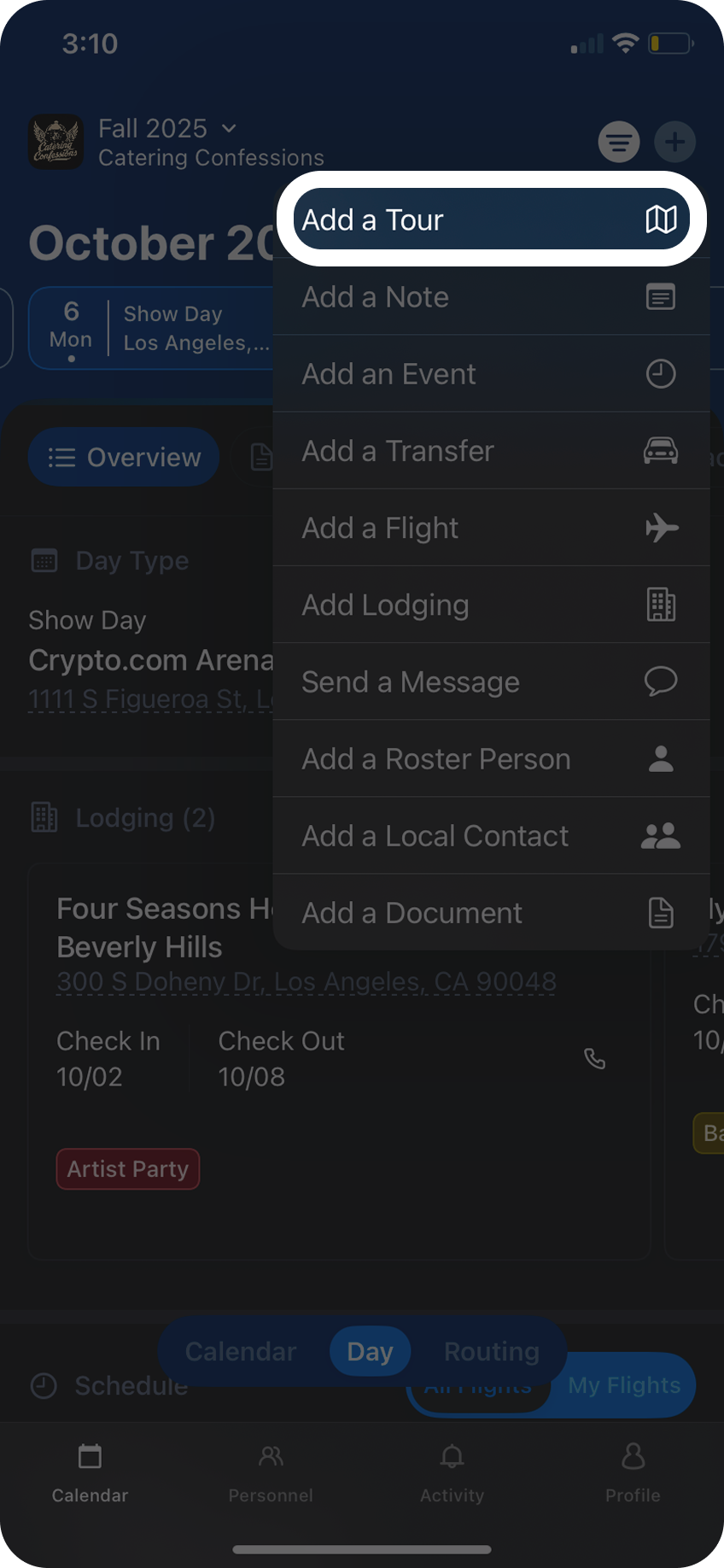The height and width of the screenshot is (1568, 724).
Task: Tap Add Lodging in the menu
Action: click(490, 605)
